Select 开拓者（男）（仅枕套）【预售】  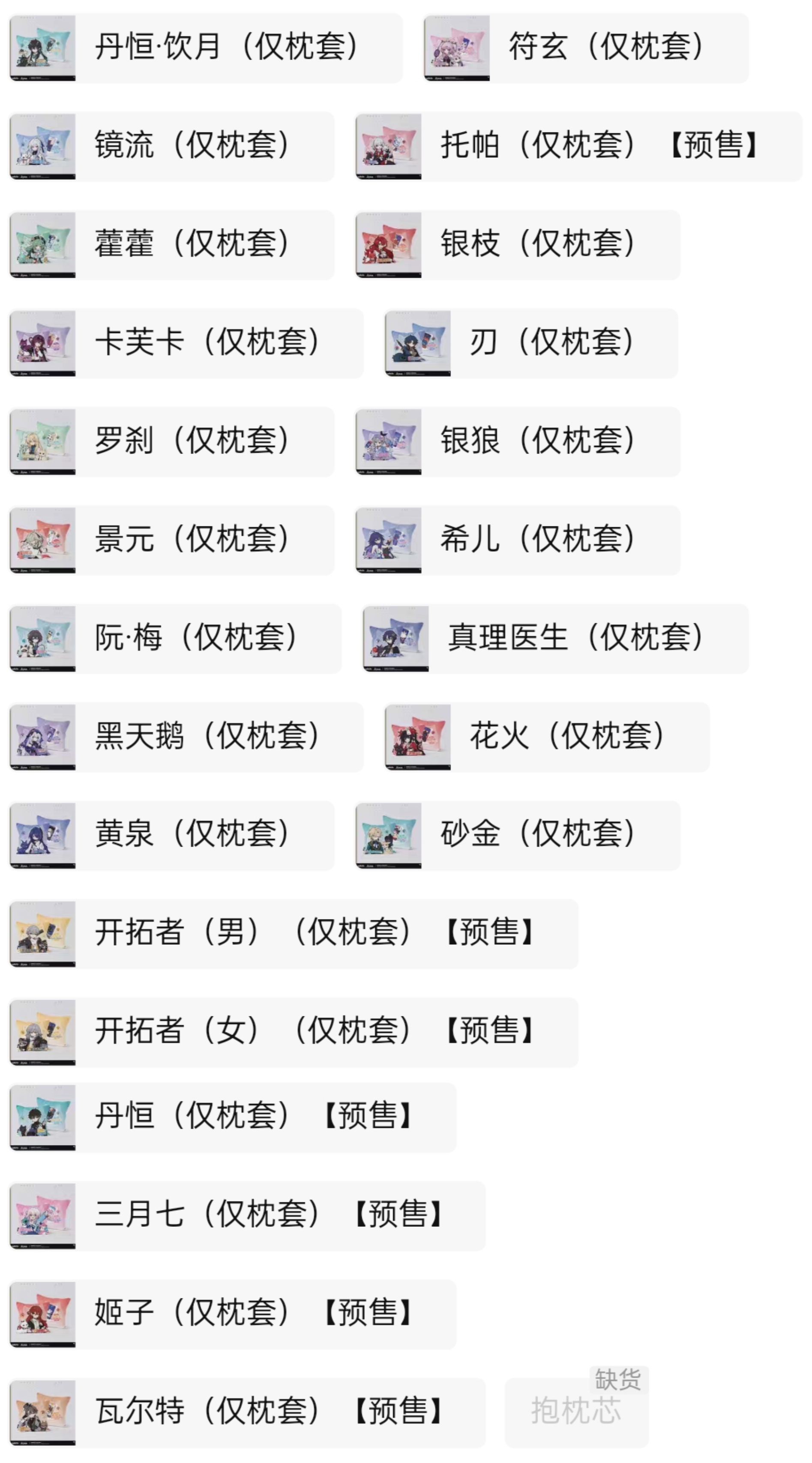(x=294, y=934)
